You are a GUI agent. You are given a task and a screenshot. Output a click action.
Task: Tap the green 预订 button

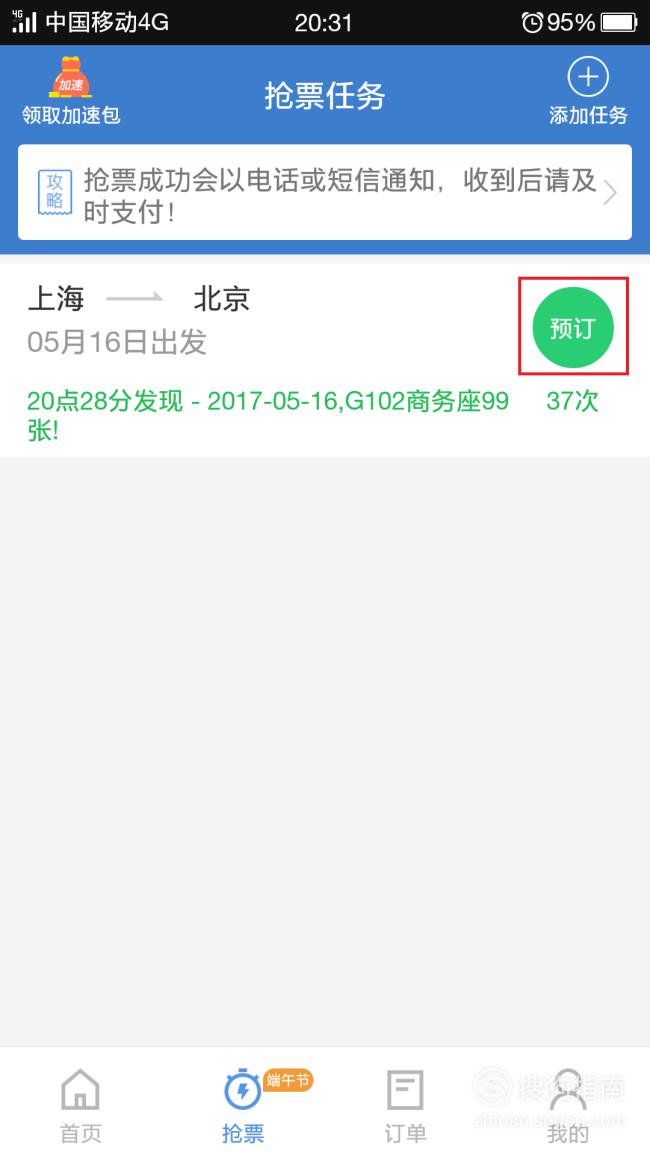coord(573,327)
